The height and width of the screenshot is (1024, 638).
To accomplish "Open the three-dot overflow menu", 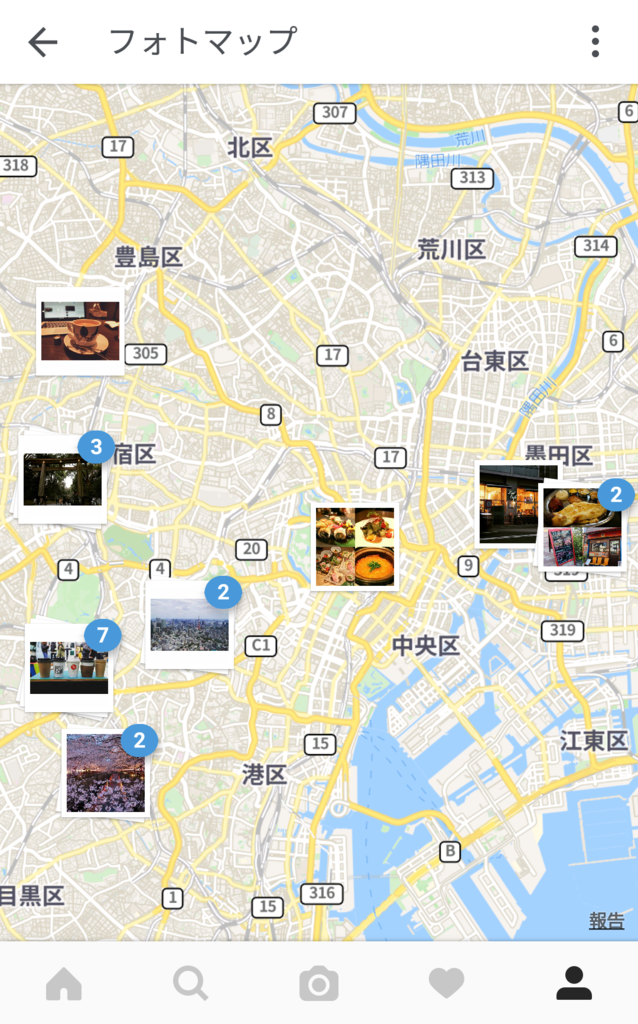I will (595, 42).
